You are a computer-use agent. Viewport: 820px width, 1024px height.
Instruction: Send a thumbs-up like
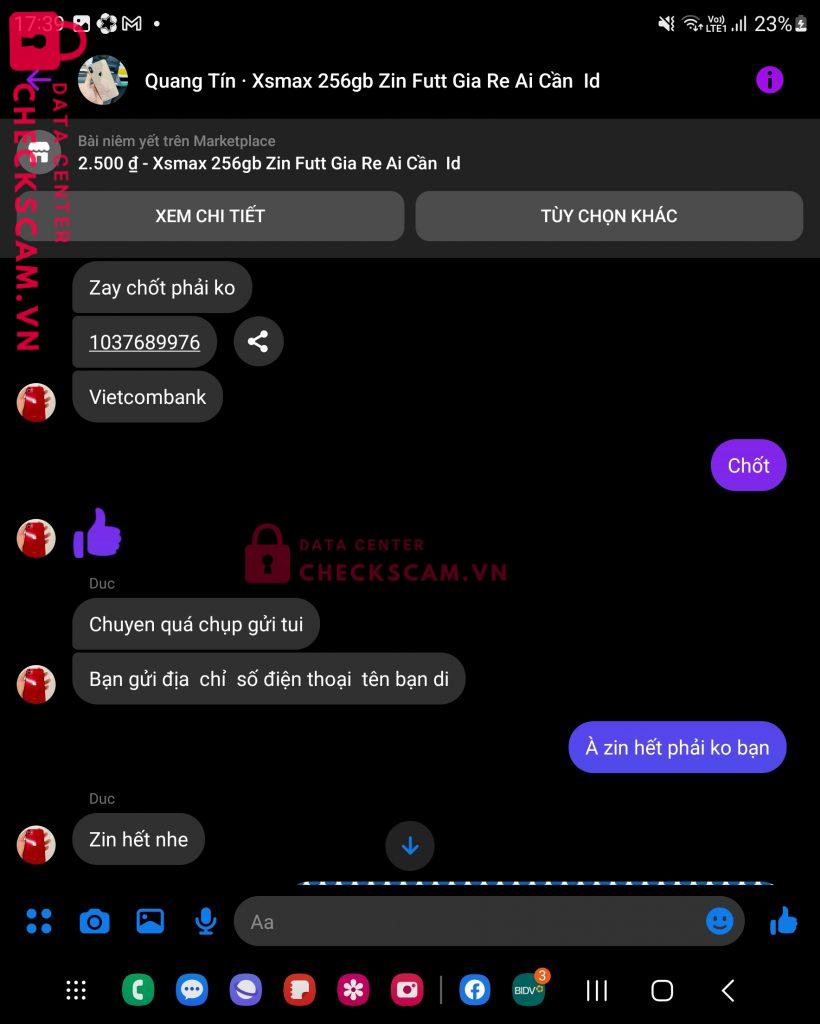pyautogui.click(x=784, y=921)
